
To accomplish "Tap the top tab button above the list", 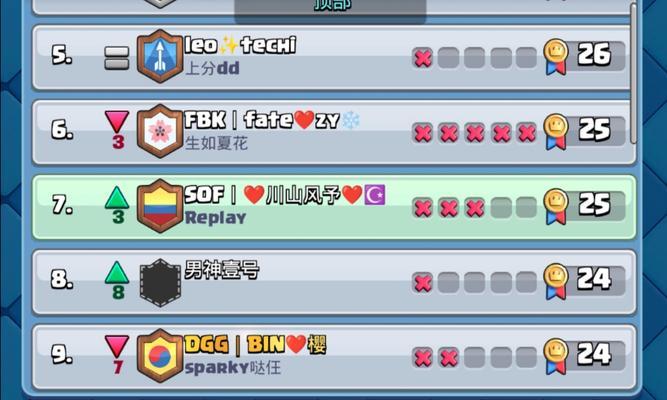I will [x=332, y=8].
